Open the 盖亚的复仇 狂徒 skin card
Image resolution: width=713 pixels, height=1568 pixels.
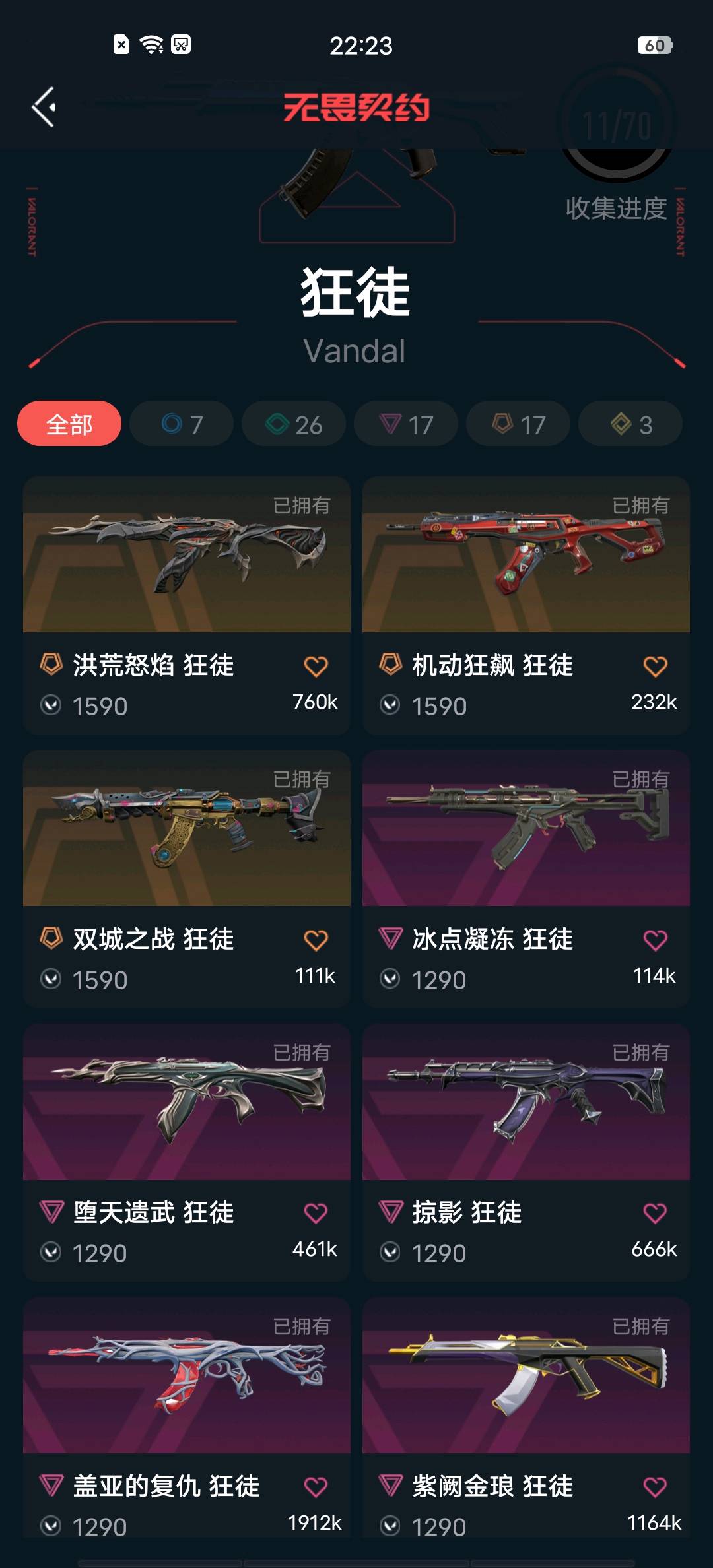click(187, 1376)
